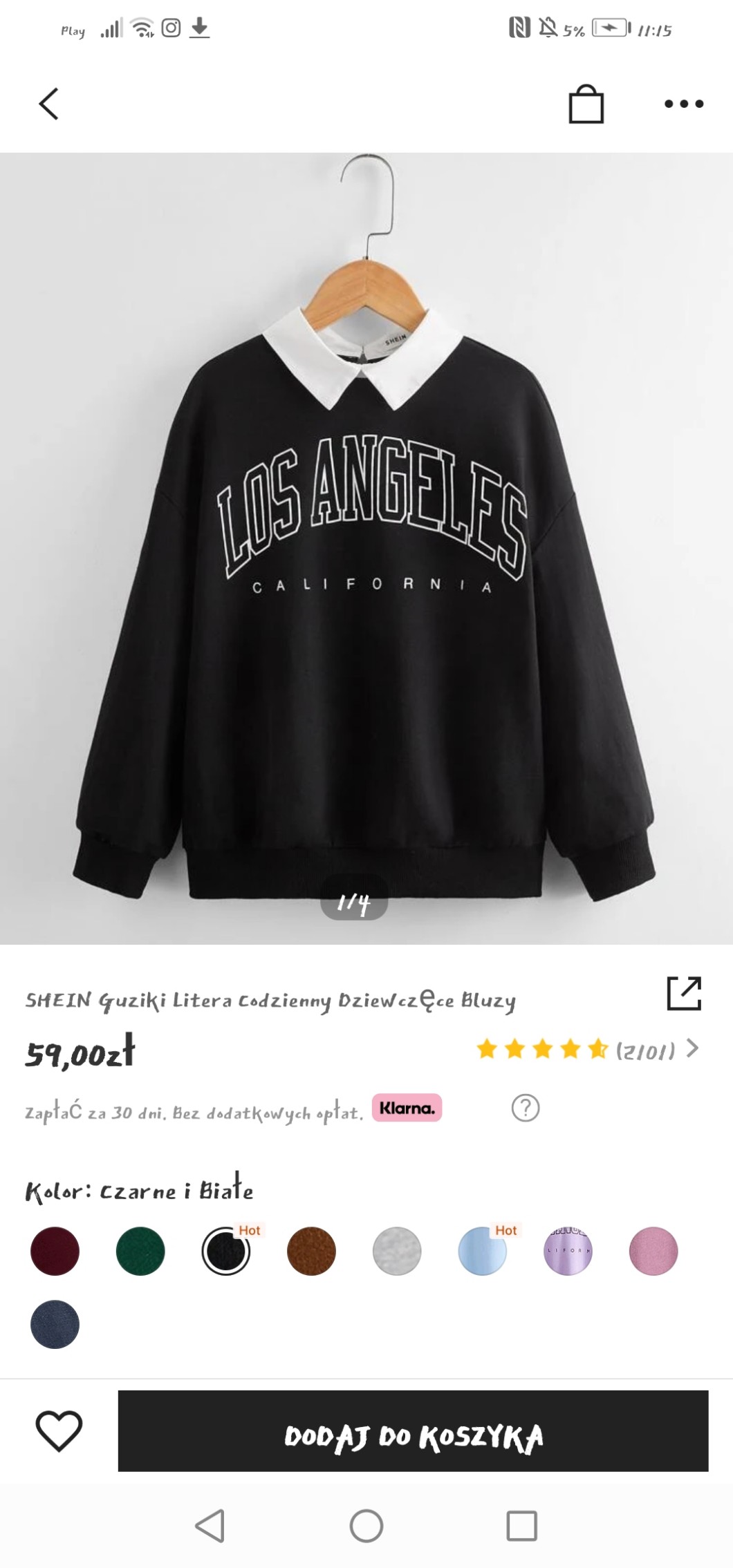Viewport: 733px width, 1568px height.
Task: Add sweatshirt to wishlist with heart
Action: coord(59,1431)
